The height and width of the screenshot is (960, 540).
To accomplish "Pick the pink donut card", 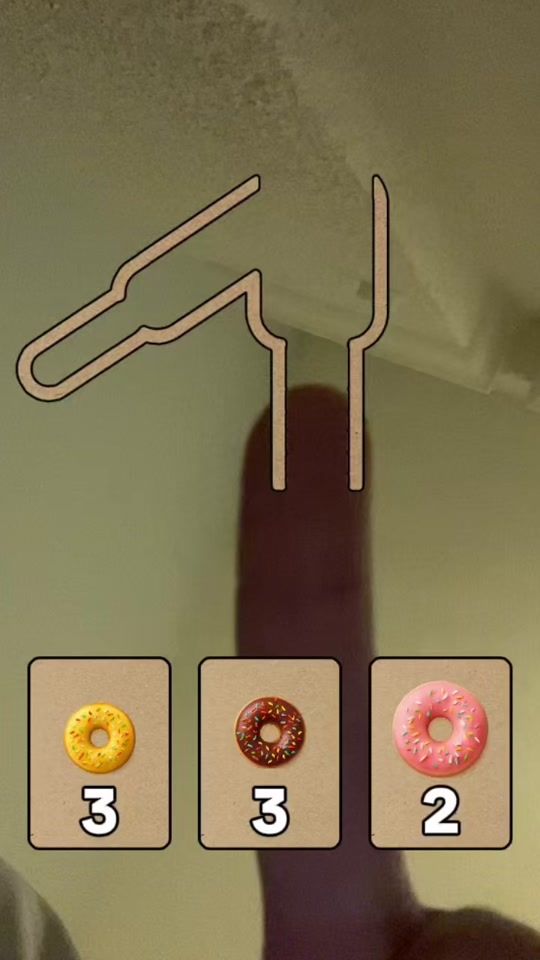I will pyautogui.click(x=441, y=753).
